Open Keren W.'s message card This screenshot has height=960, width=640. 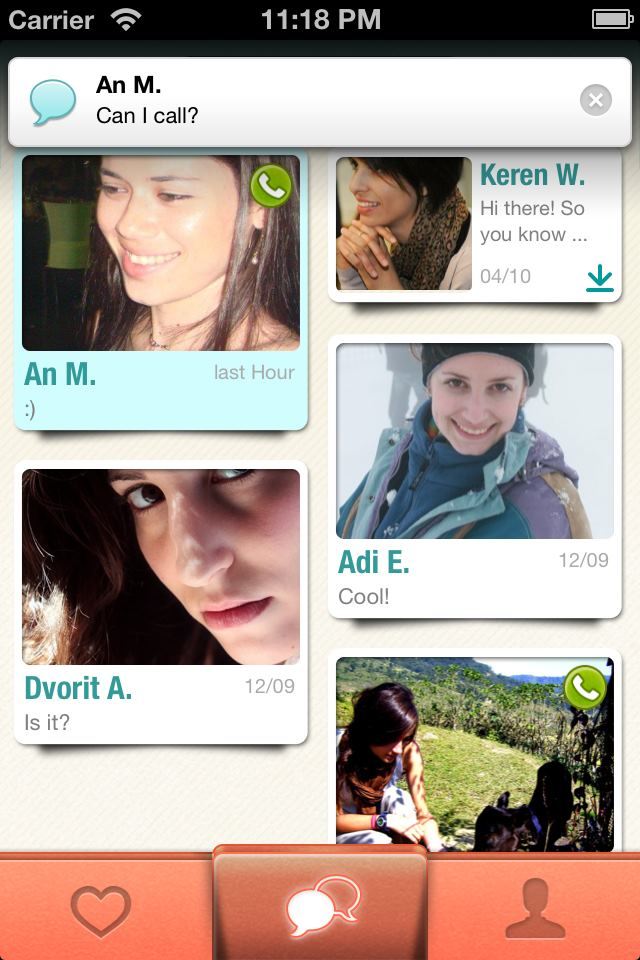pyautogui.click(x=474, y=225)
